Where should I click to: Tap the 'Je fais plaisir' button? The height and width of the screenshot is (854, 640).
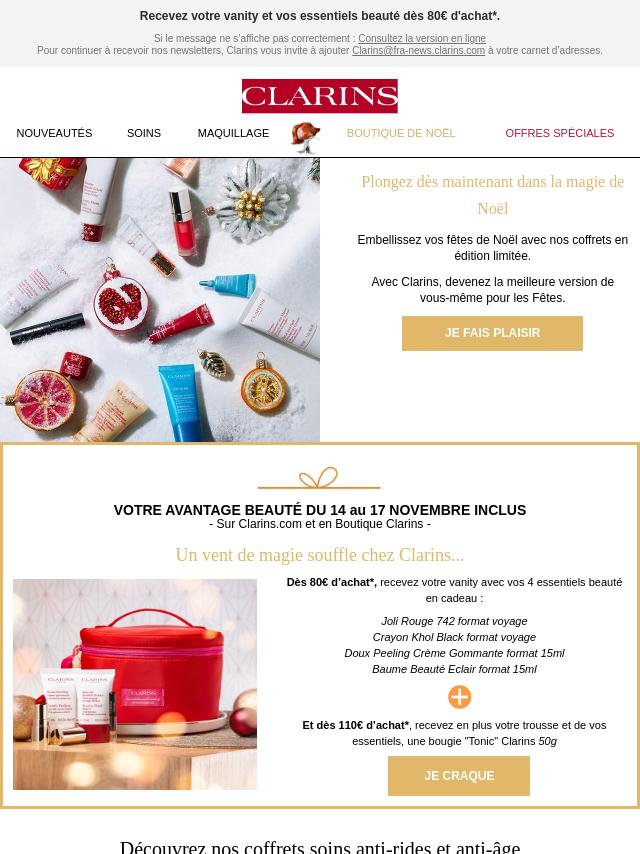tap(492, 333)
